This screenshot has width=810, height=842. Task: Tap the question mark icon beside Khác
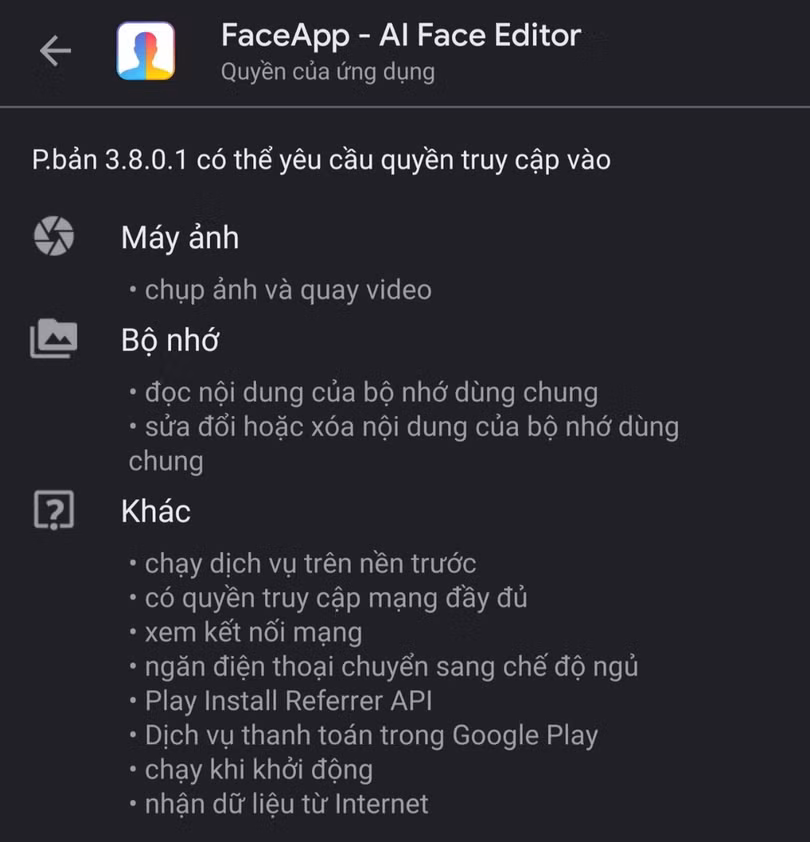(x=54, y=511)
